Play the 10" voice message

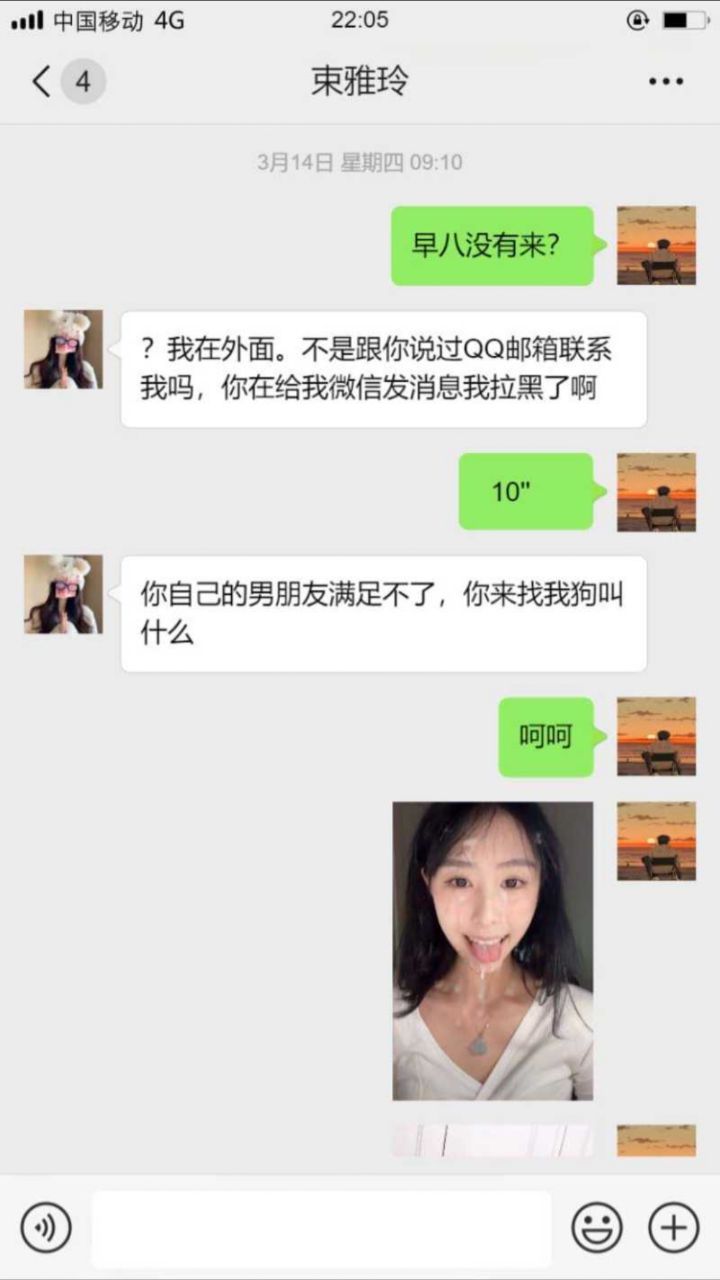click(529, 491)
